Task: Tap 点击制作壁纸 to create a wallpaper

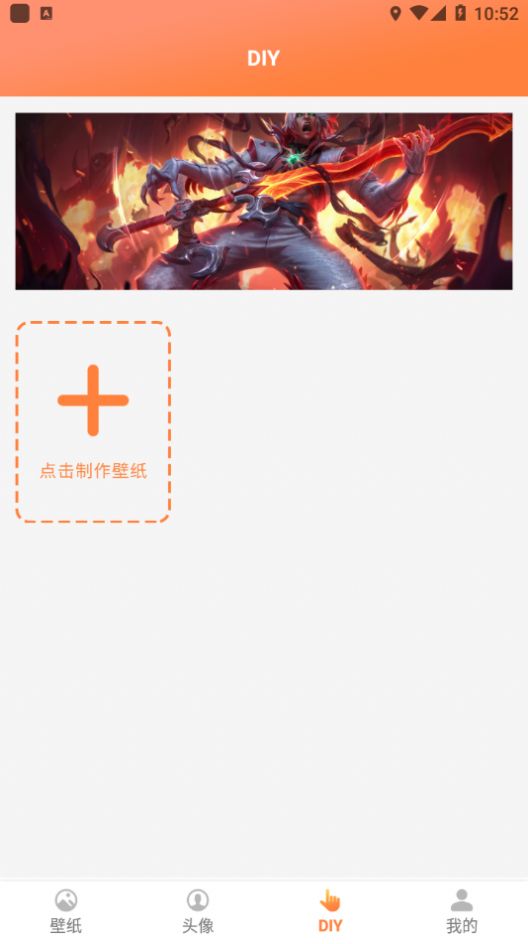Action: click(93, 421)
